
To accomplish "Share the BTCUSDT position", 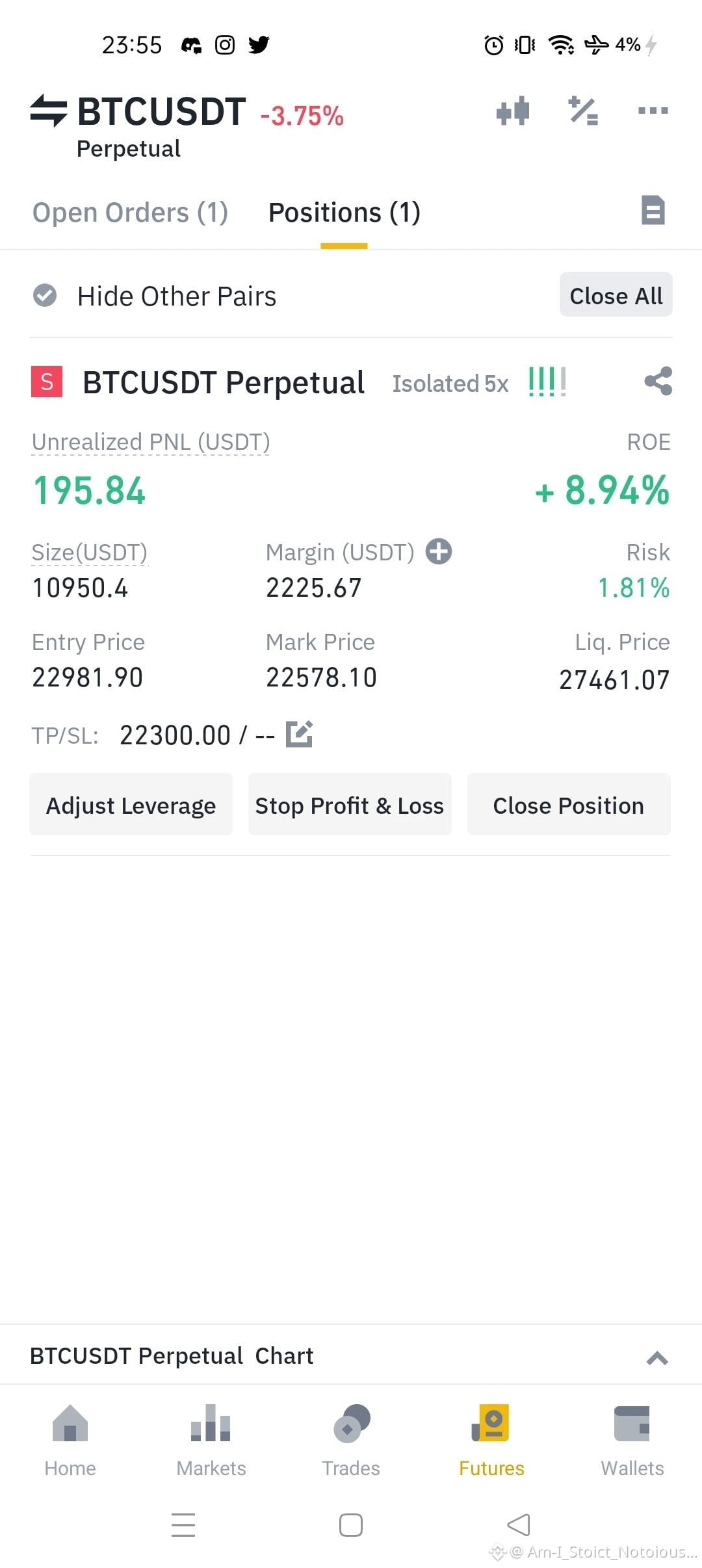I will (658, 382).
